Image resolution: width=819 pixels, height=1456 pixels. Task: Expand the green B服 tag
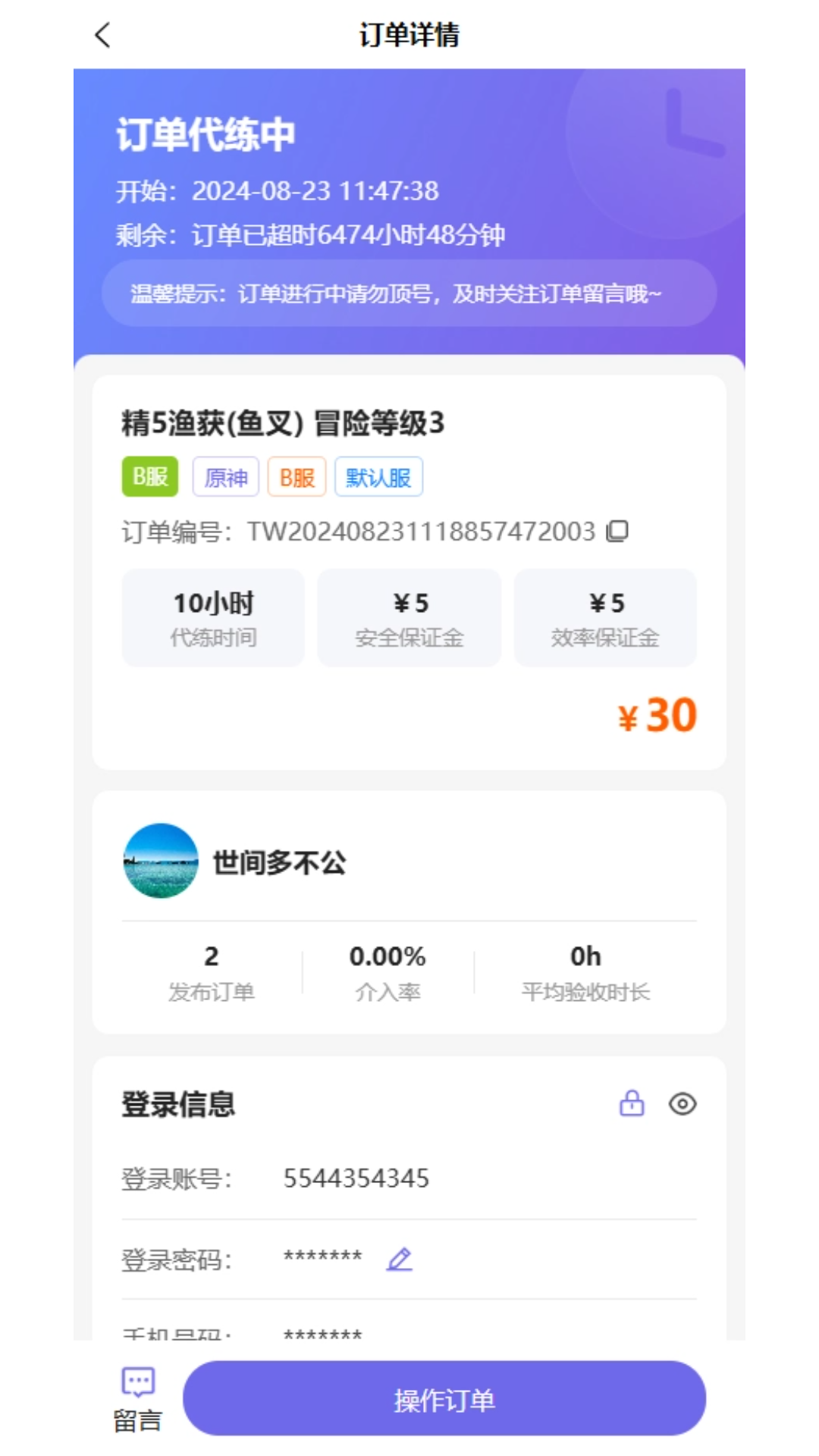coord(149,476)
